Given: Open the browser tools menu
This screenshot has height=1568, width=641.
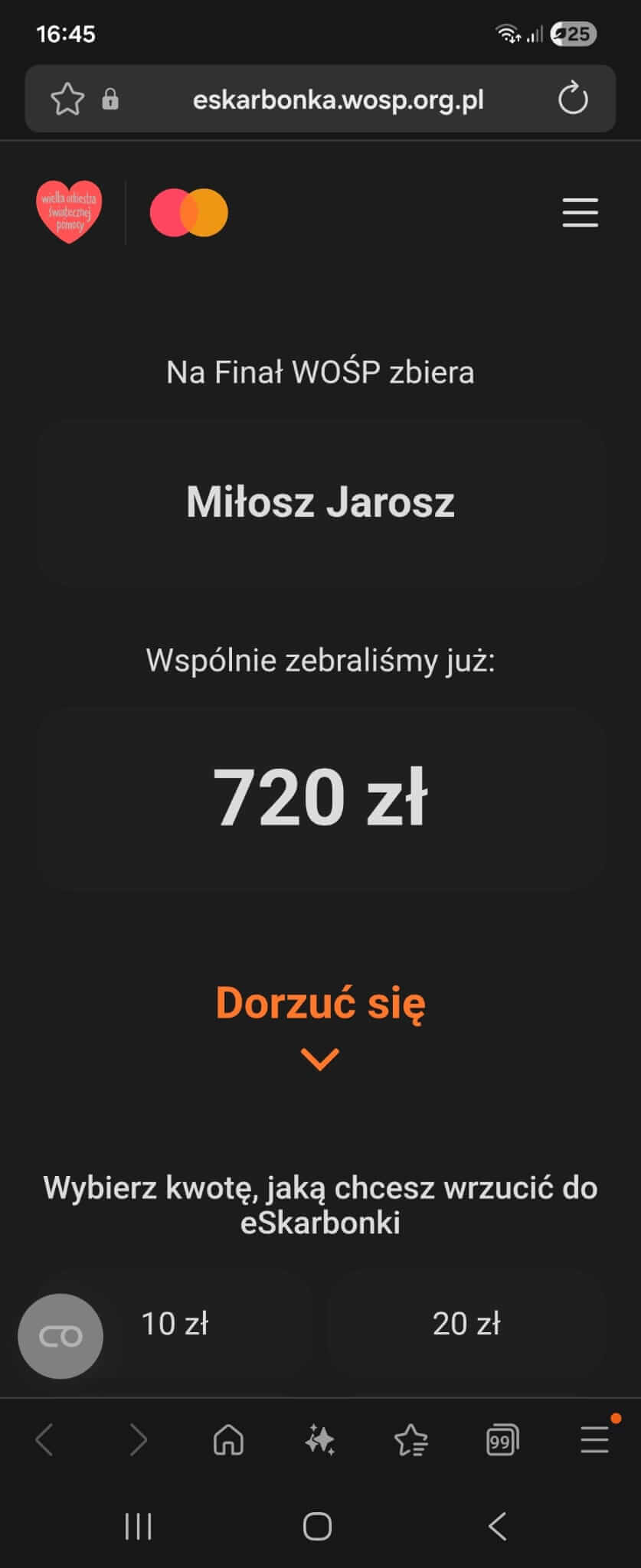Looking at the screenshot, I should click(594, 1440).
